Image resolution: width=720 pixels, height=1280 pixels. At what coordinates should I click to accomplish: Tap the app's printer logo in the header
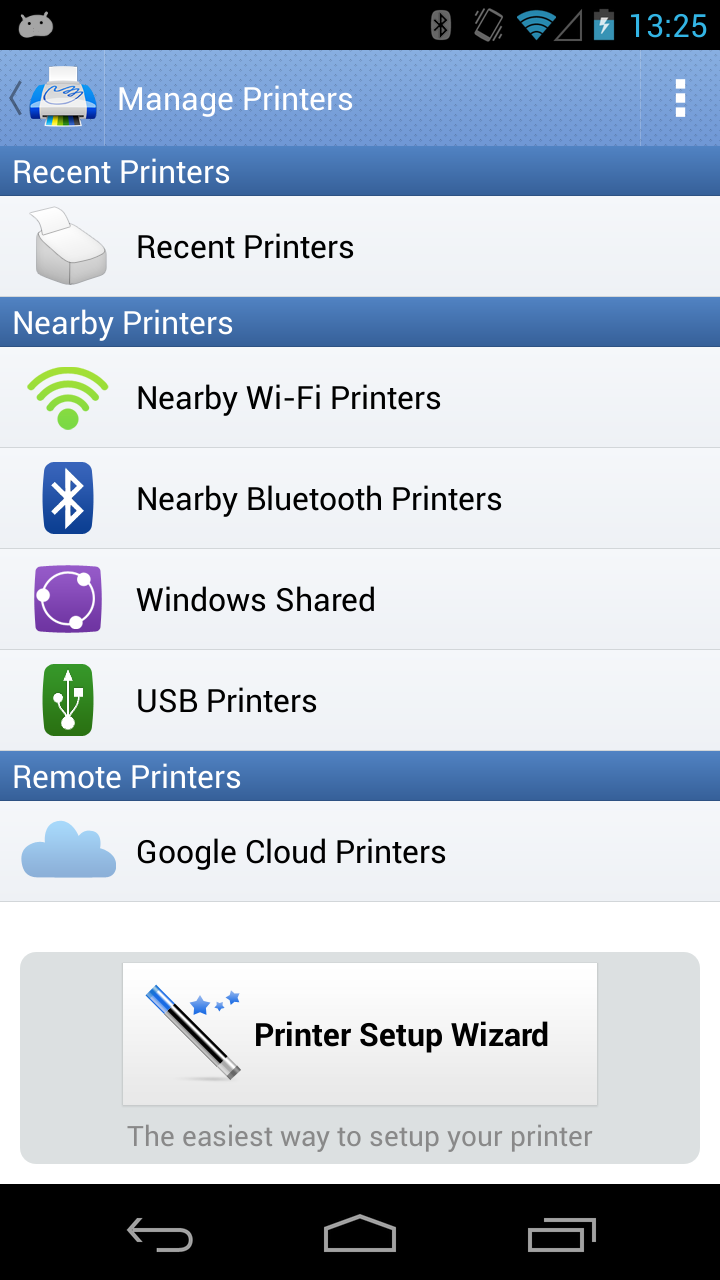point(62,97)
